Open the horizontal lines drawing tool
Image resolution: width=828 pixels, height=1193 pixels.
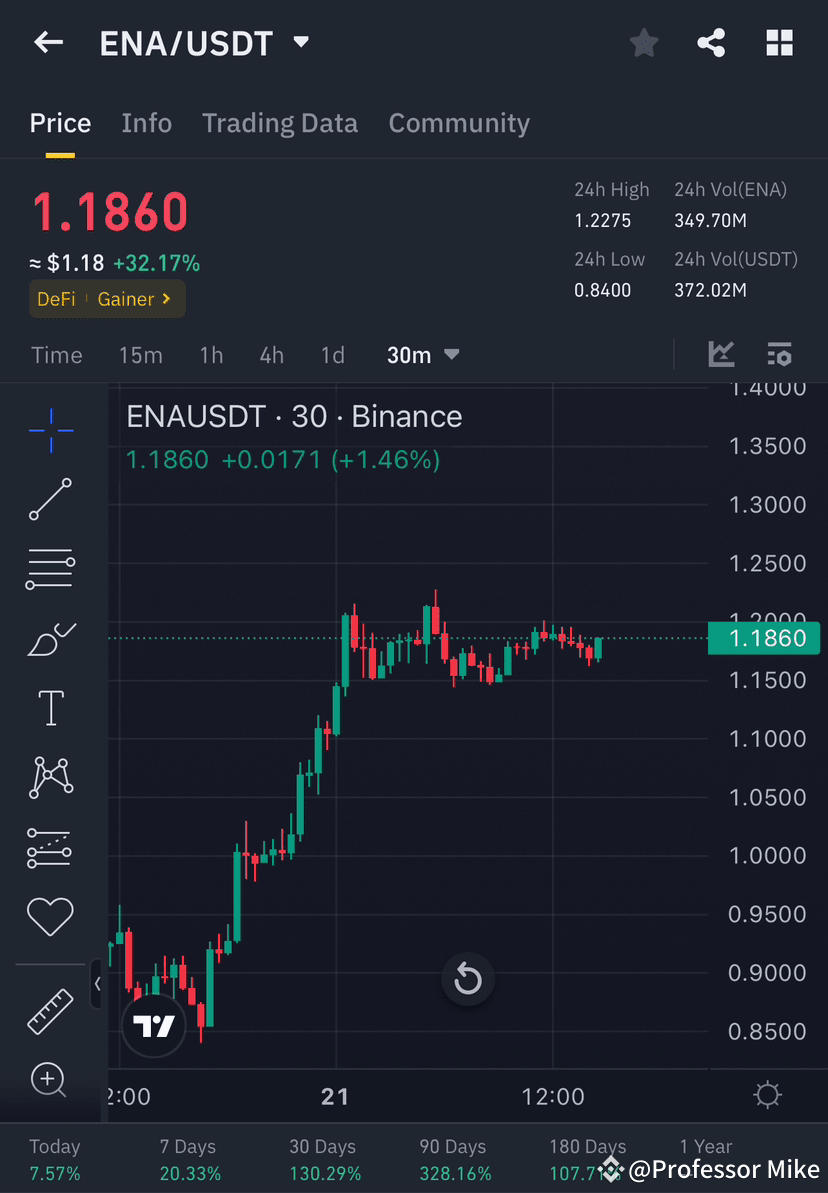coord(49,568)
